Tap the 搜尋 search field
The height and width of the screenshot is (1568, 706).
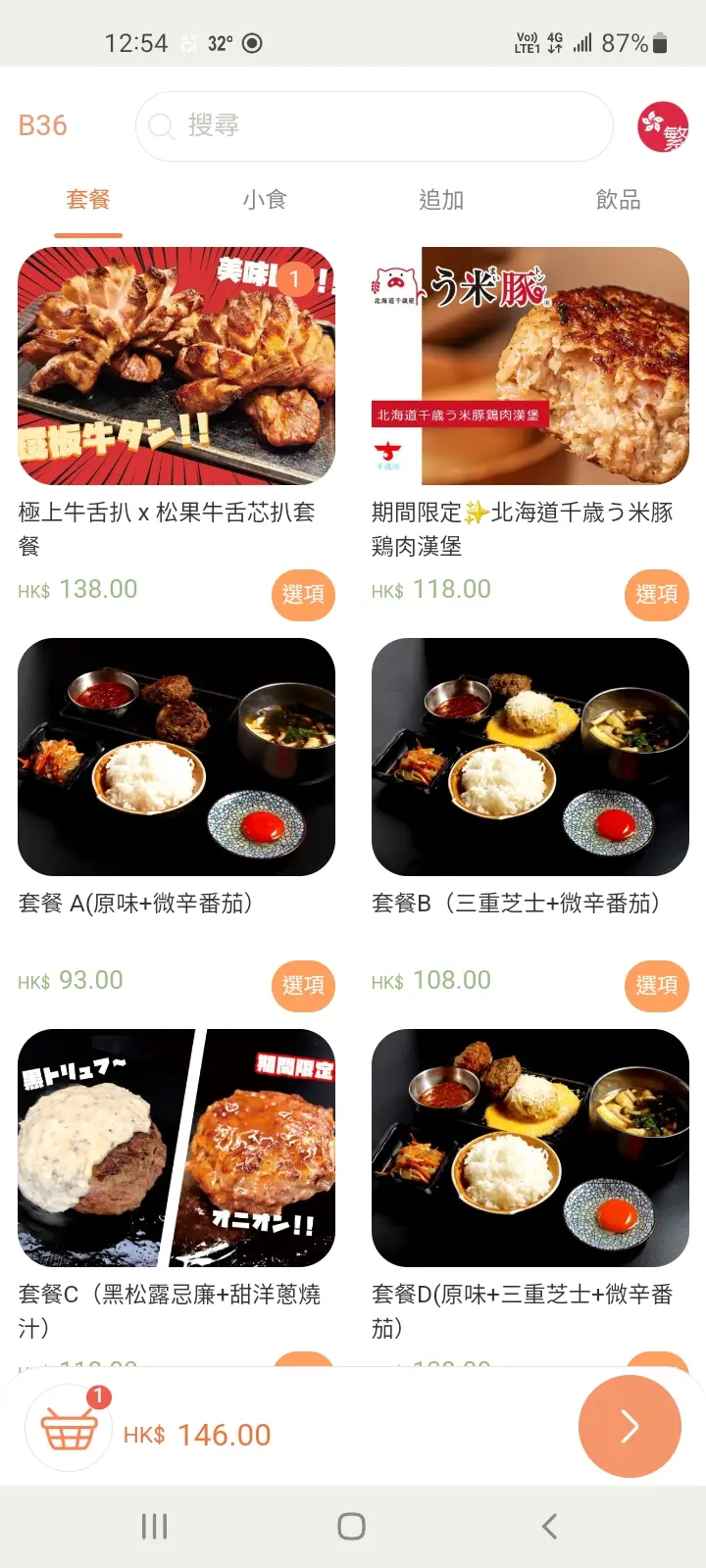click(373, 126)
